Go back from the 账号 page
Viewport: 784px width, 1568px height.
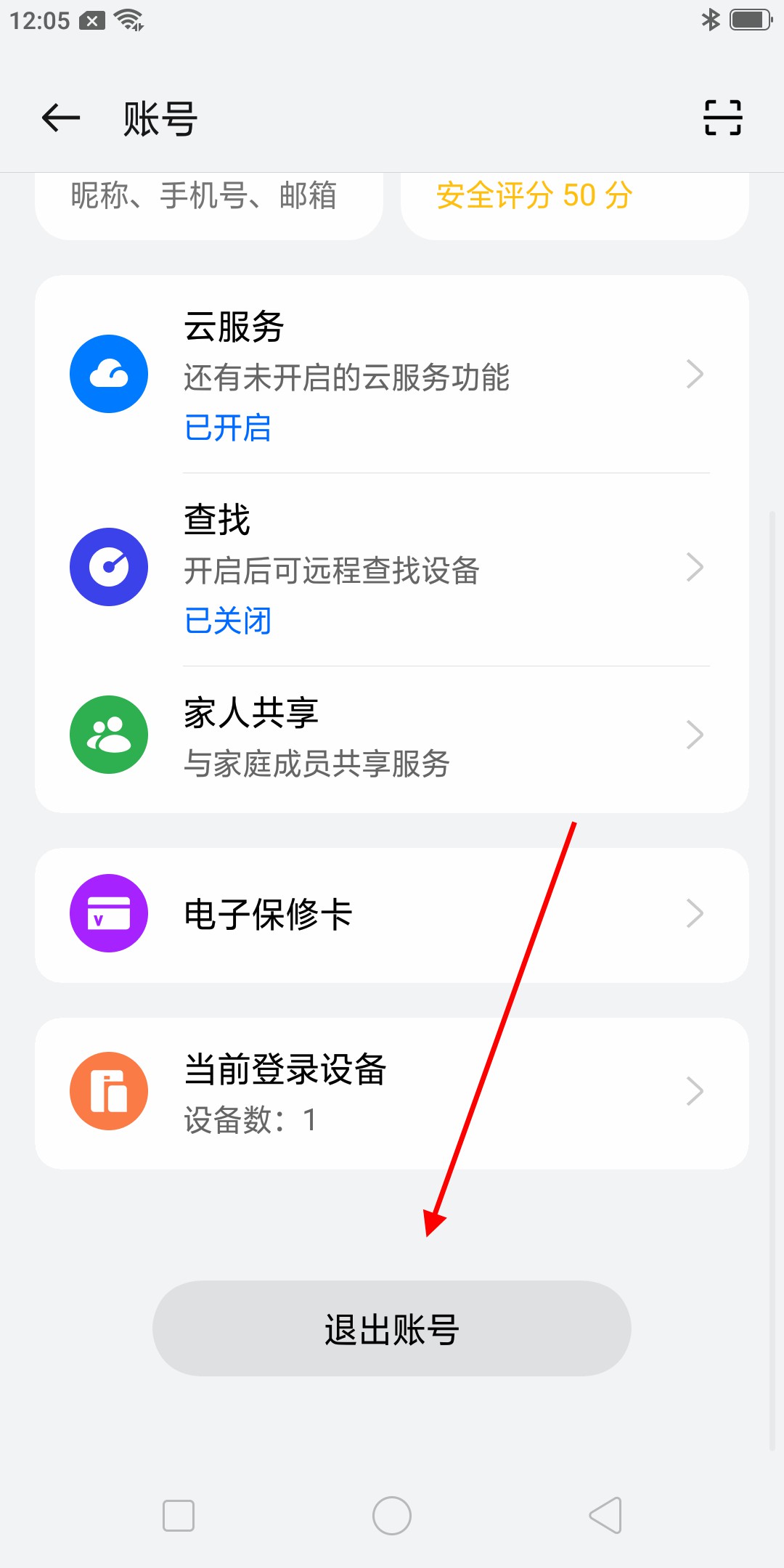tap(61, 118)
